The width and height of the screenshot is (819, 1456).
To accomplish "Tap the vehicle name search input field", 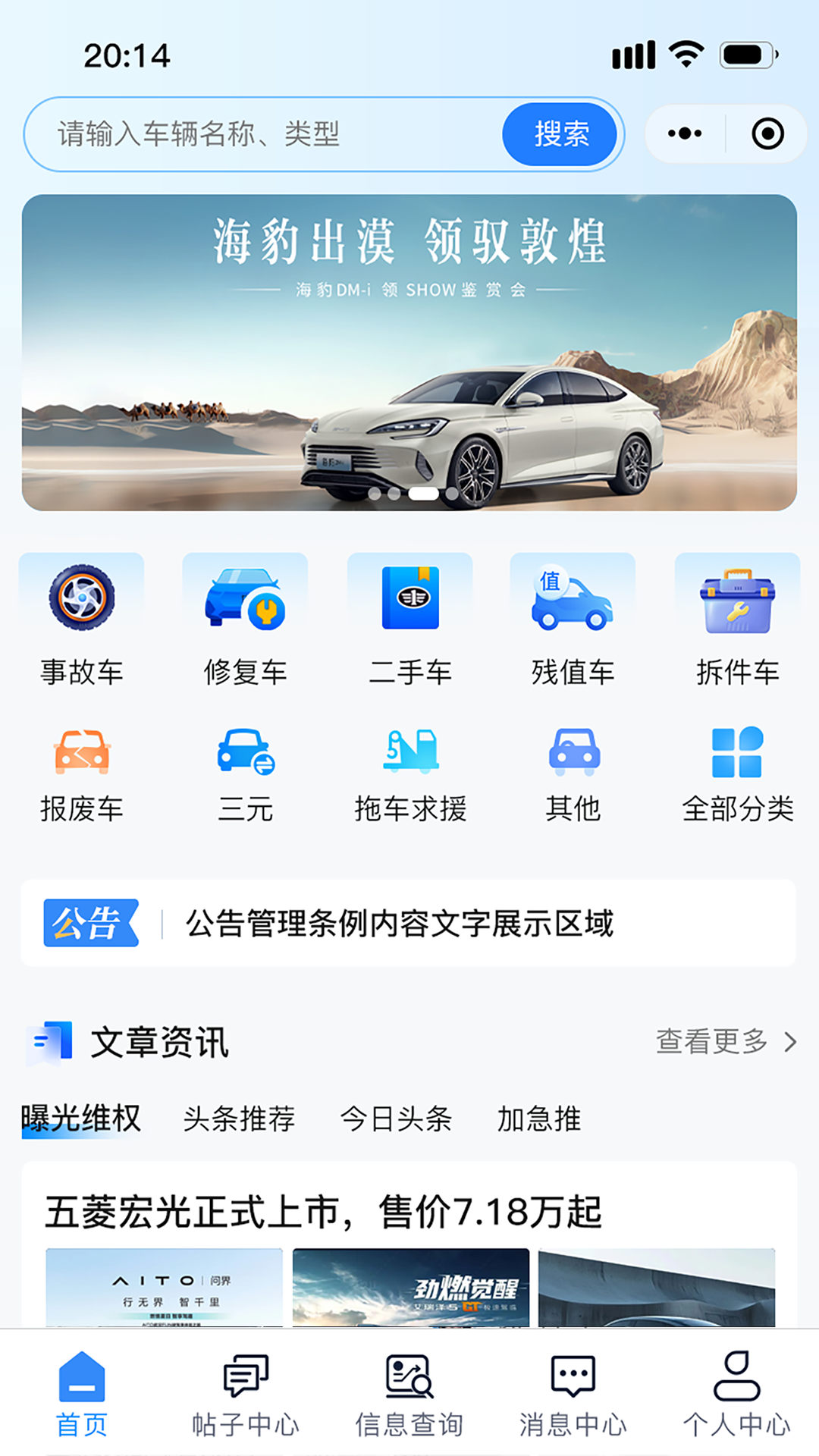I will pos(265,133).
